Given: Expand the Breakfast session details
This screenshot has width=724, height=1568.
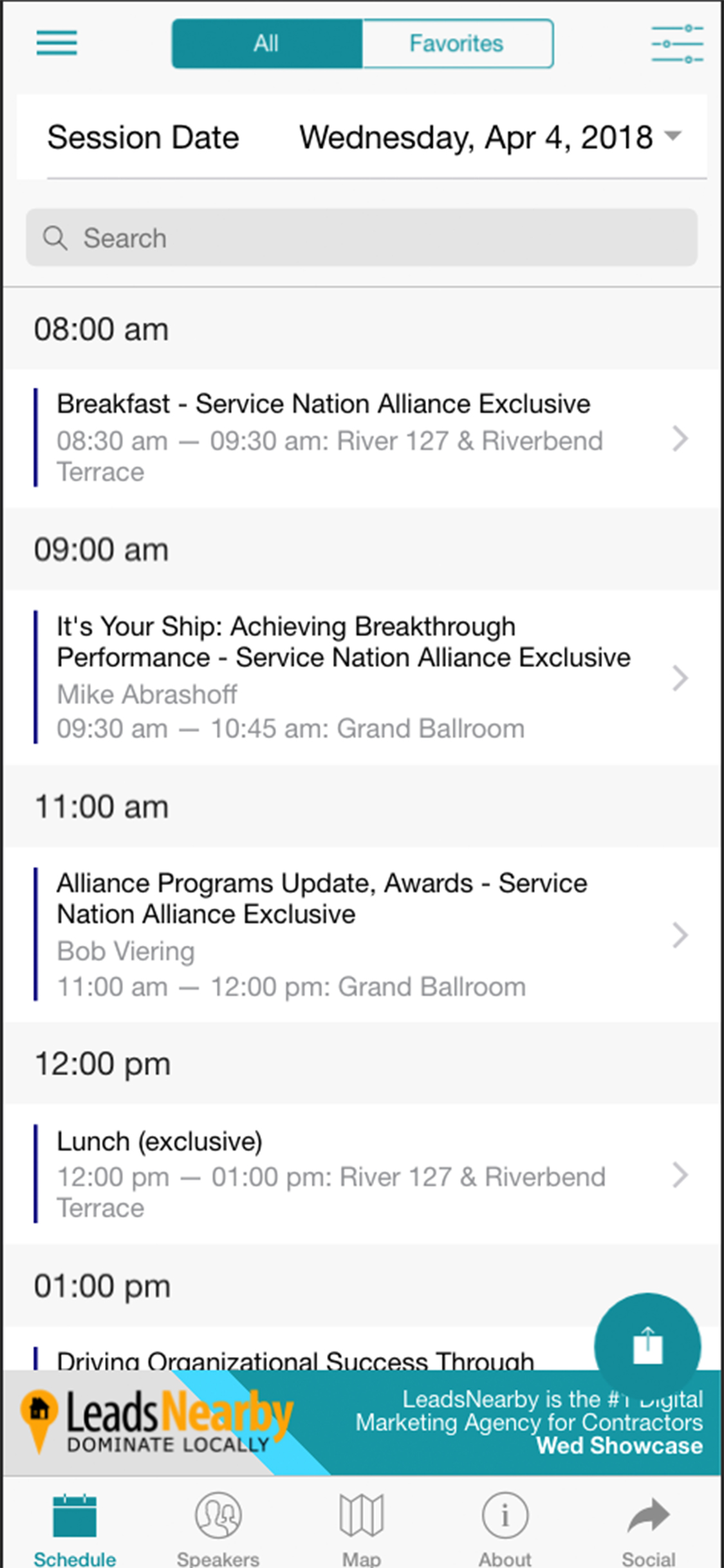Looking at the screenshot, I should pyautogui.click(x=362, y=438).
